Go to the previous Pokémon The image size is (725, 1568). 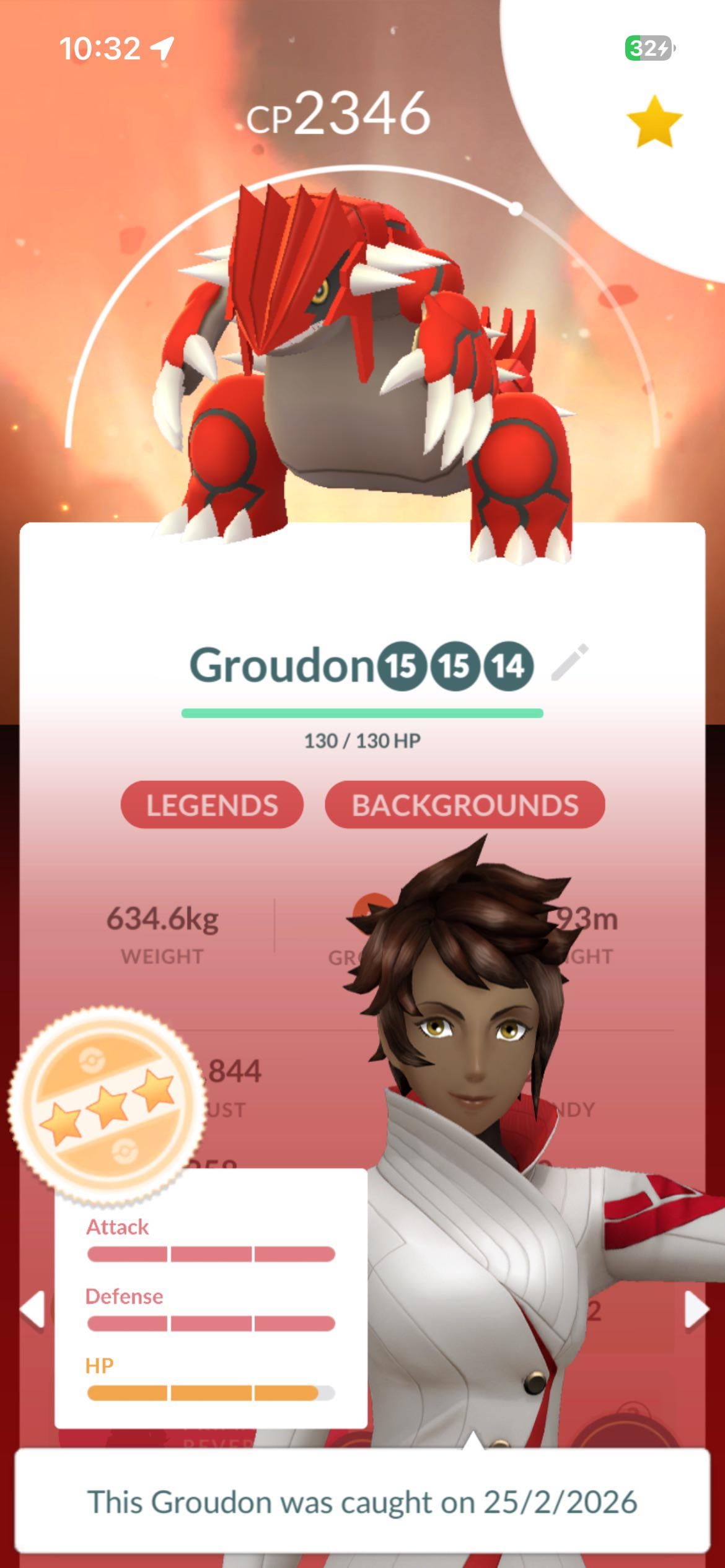(32, 1309)
